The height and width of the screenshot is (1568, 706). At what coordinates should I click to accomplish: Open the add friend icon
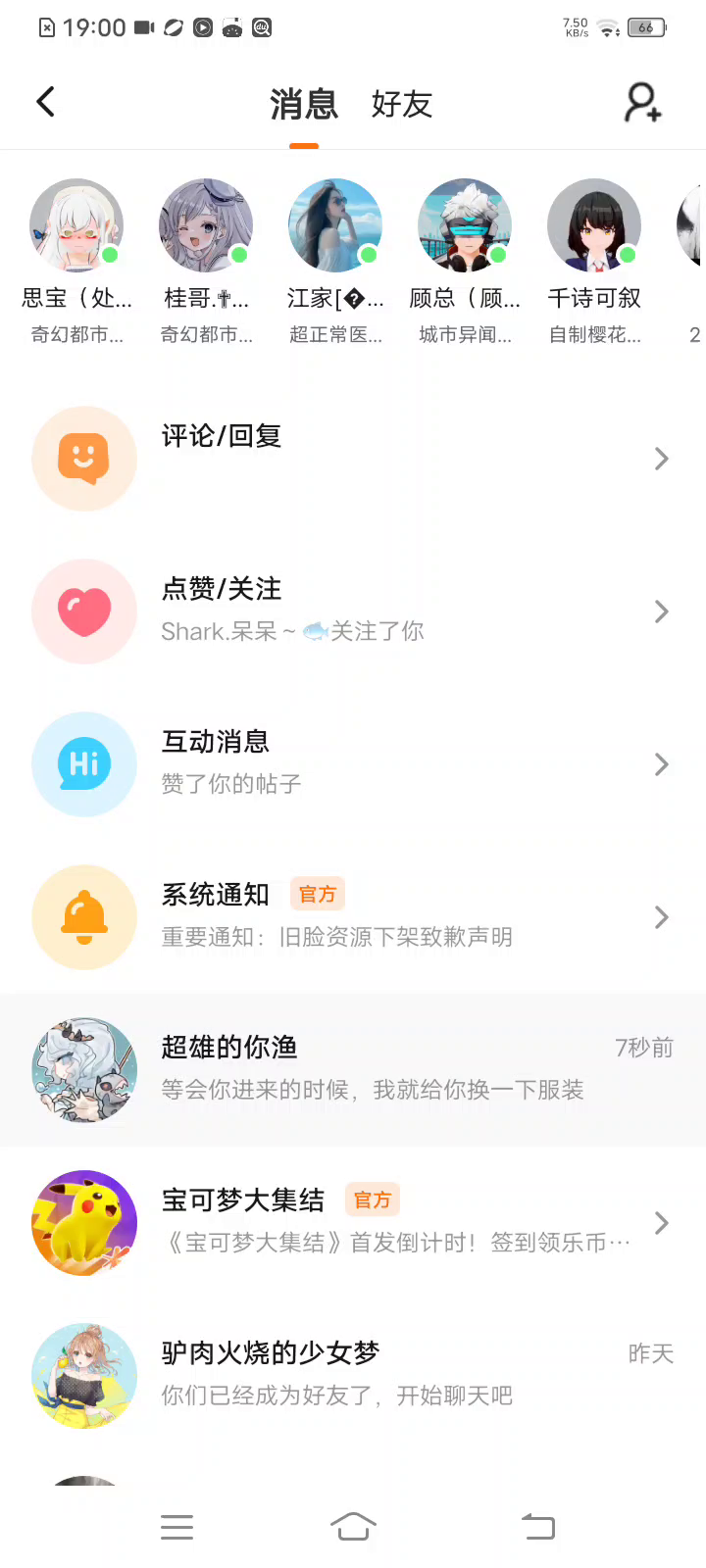643,102
